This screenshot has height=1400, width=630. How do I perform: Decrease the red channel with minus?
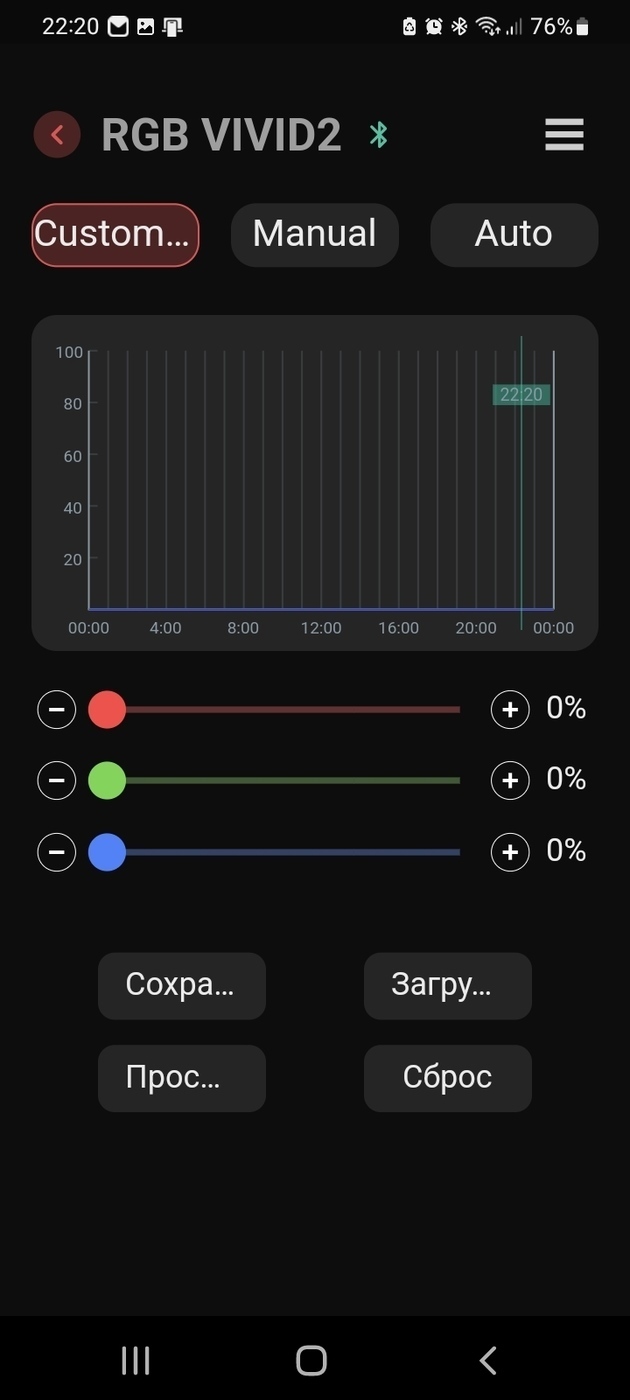click(x=56, y=710)
